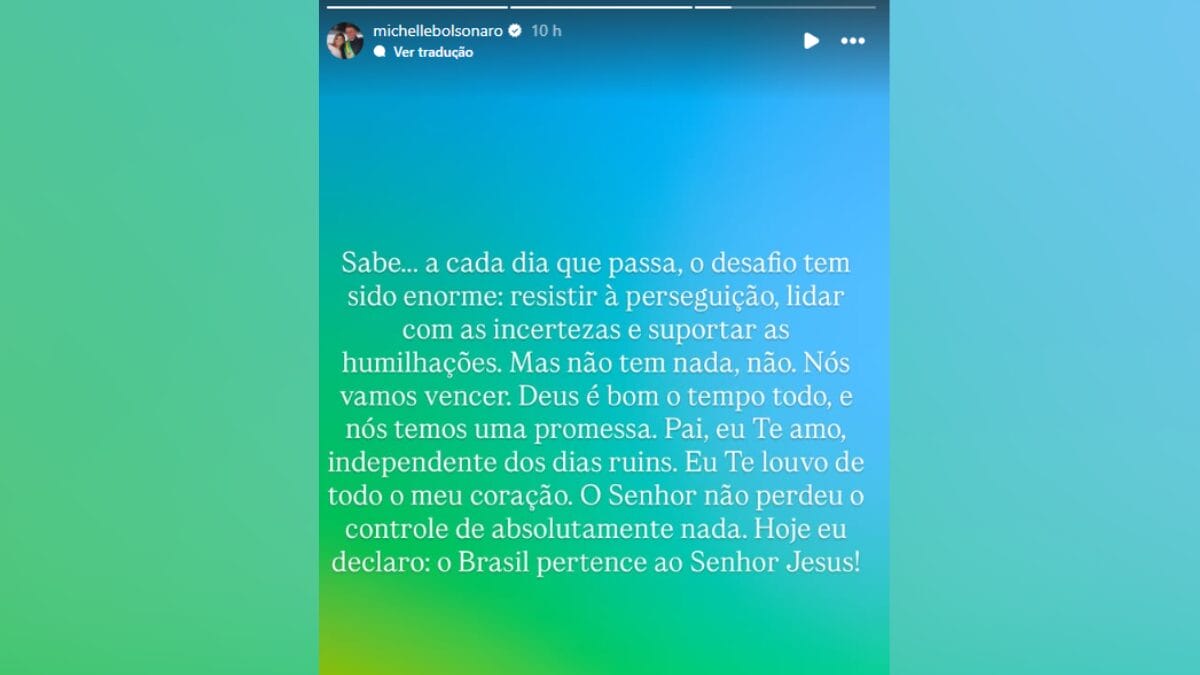Image resolution: width=1200 pixels, height=675 pixels.
Task: Tap the michellebolsonaro username
Action: (437, 31)
